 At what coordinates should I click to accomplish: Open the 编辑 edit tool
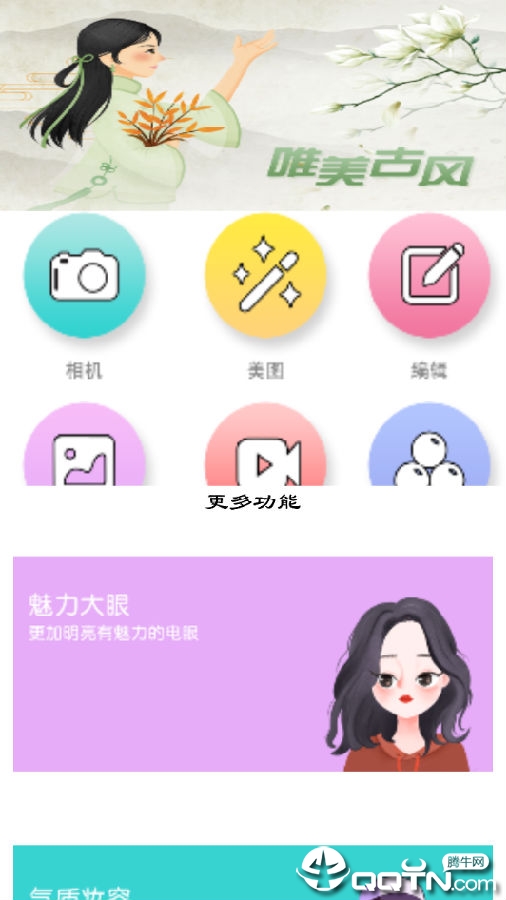(x=429, y=276)
